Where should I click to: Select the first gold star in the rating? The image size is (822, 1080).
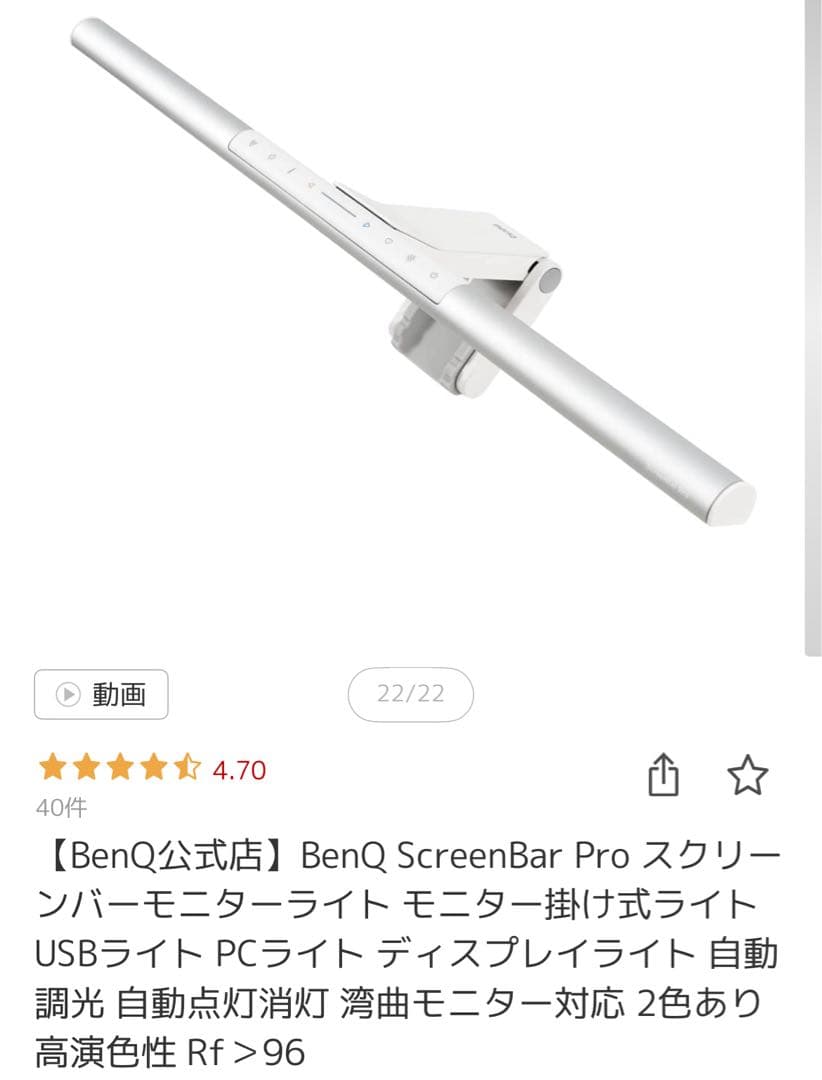click(50, 770)
